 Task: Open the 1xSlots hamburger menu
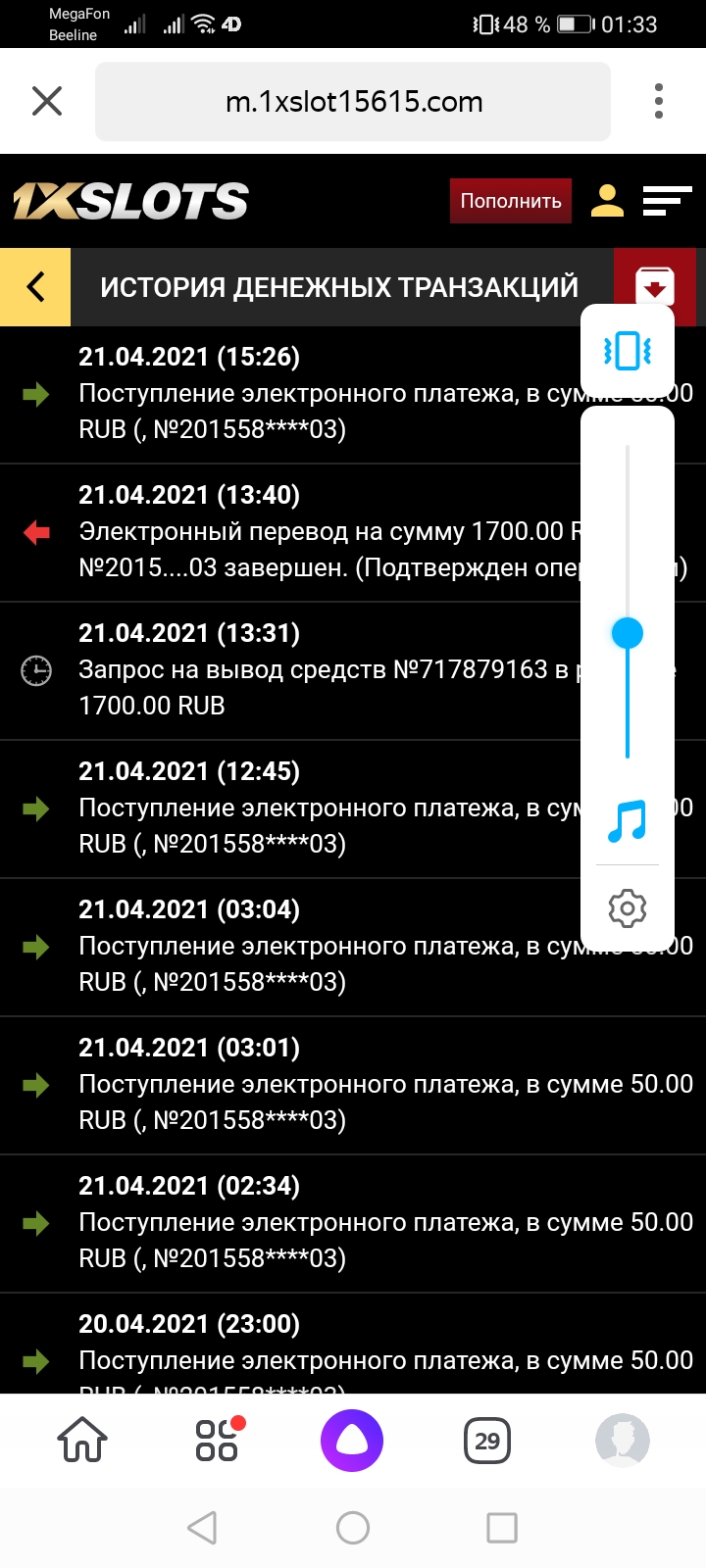pos(667,201)
